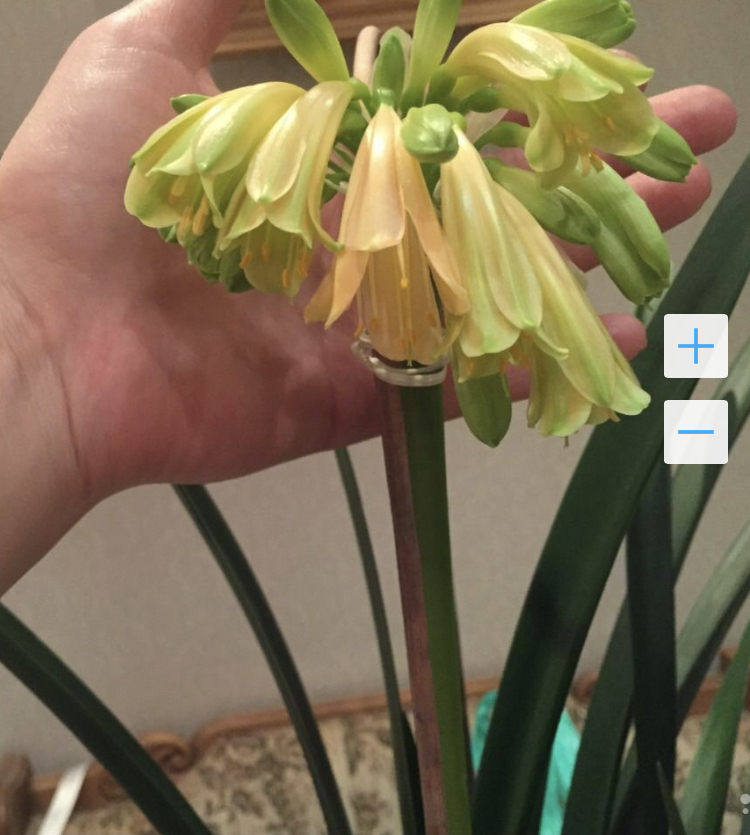The height and width of the screenshot is (835, 750).
Task: Zoom out with the minus button
Action: pyautogui.click(x=695, y=432)
